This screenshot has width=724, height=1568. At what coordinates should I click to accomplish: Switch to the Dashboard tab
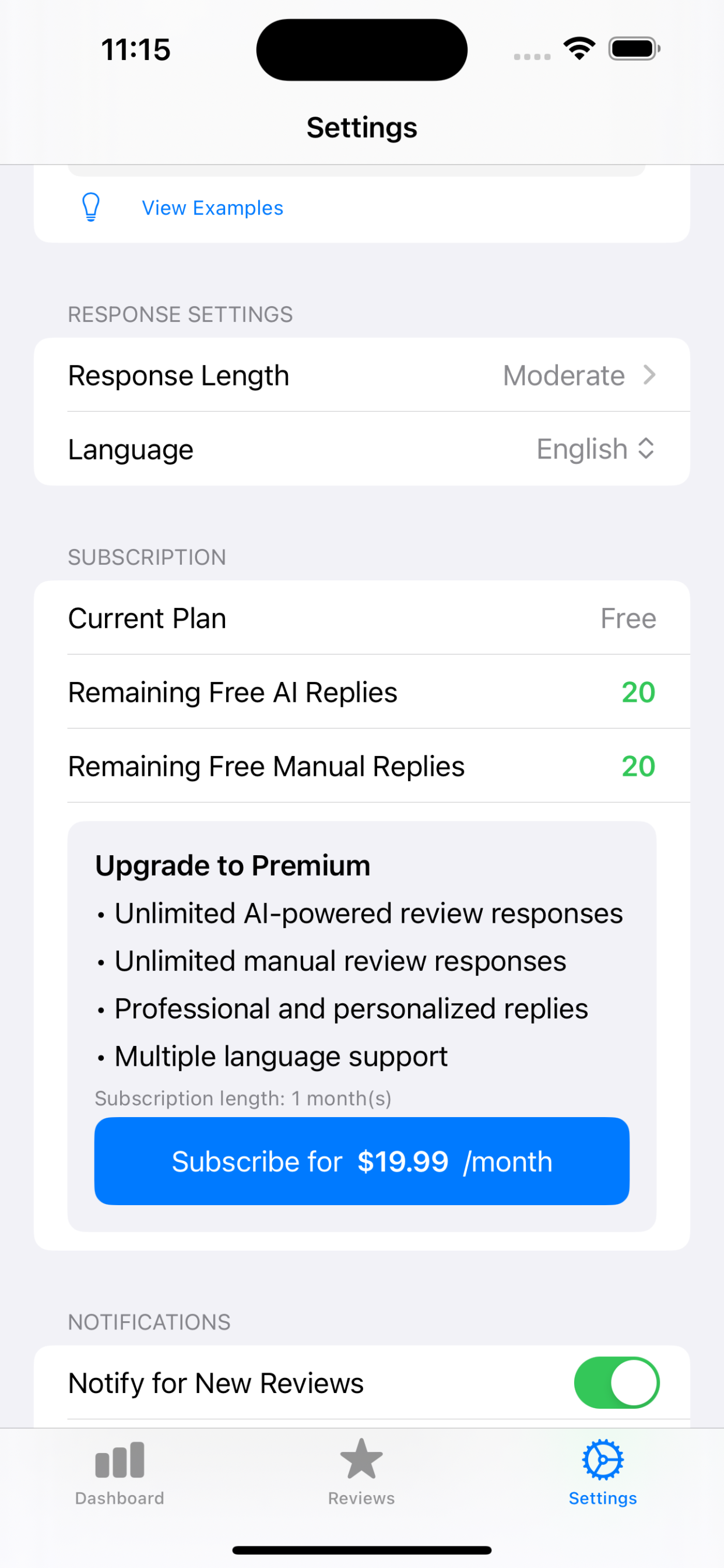pos(120,1473)
